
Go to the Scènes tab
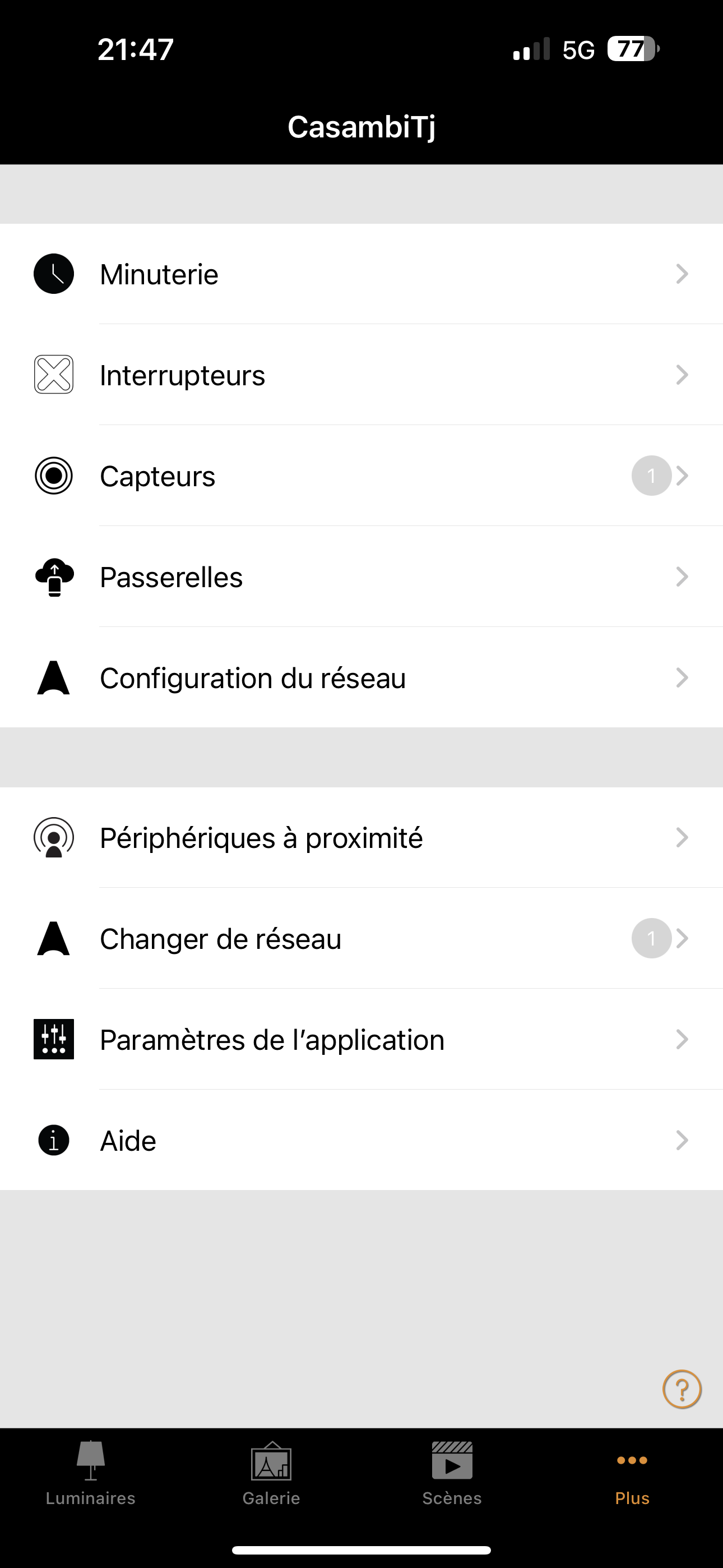coord(452,1473)
